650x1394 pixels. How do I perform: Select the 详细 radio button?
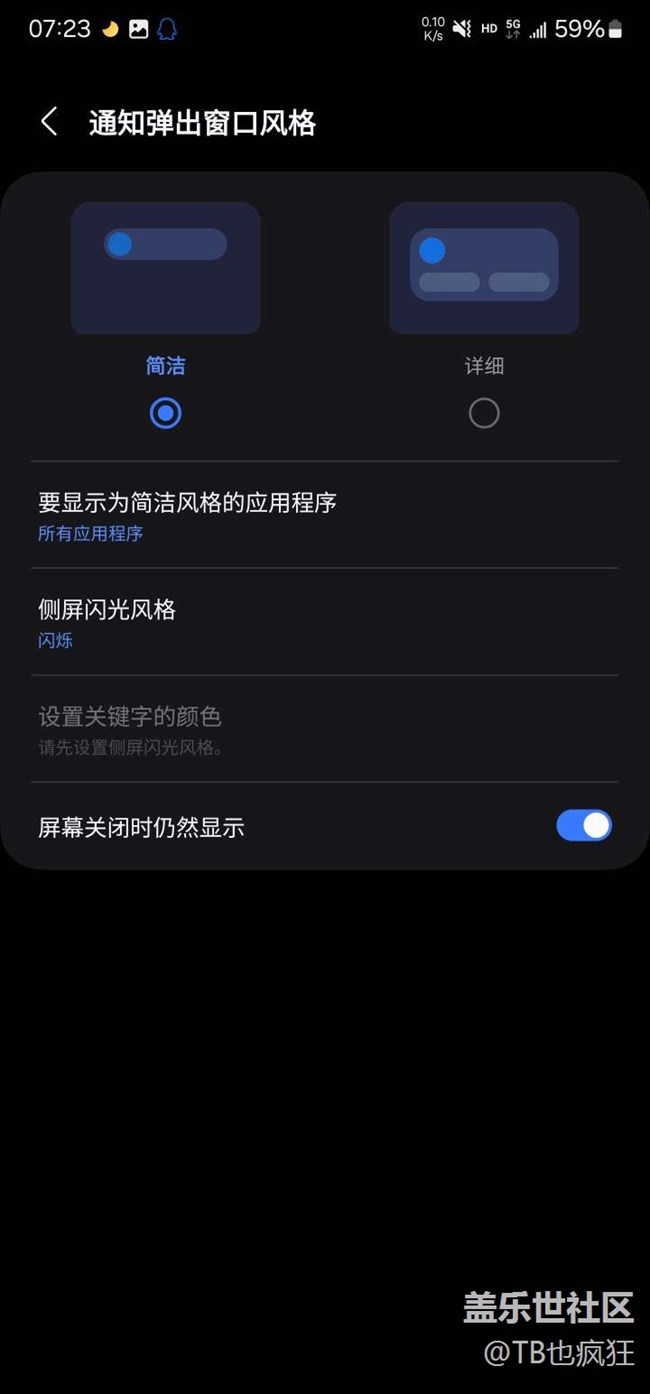click(x=484, y=413)
